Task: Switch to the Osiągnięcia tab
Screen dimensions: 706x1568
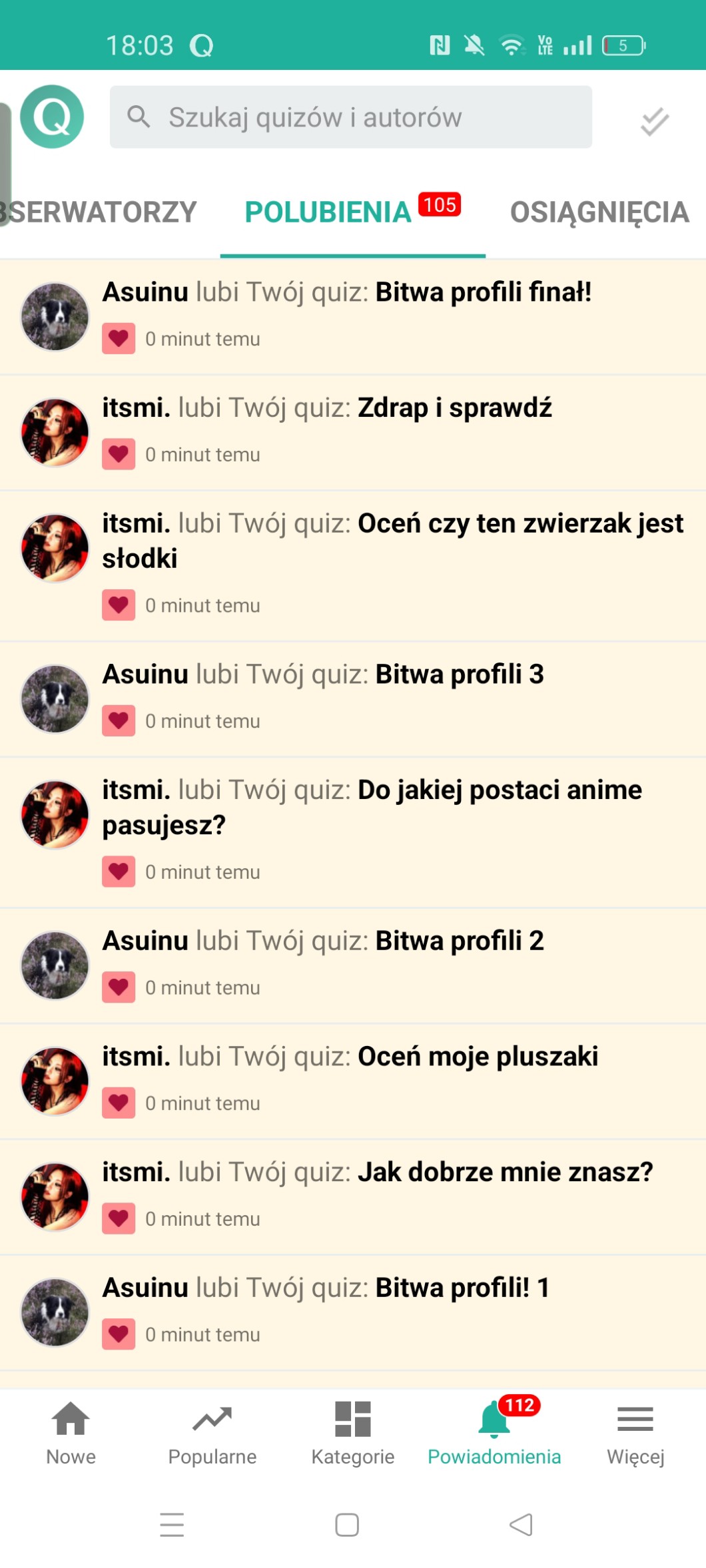Action: tap(599, 213)
